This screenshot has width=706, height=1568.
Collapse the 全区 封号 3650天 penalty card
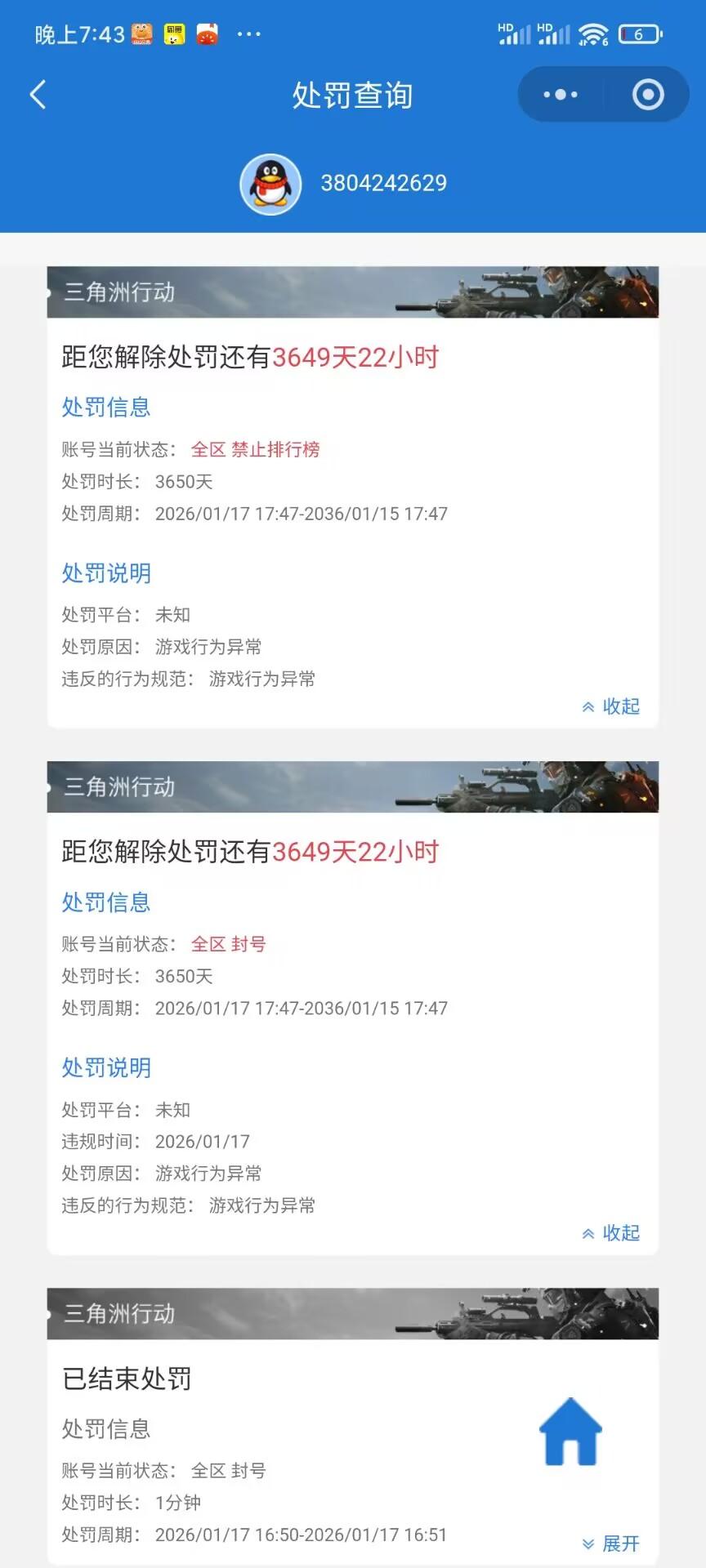(610, 1233)
